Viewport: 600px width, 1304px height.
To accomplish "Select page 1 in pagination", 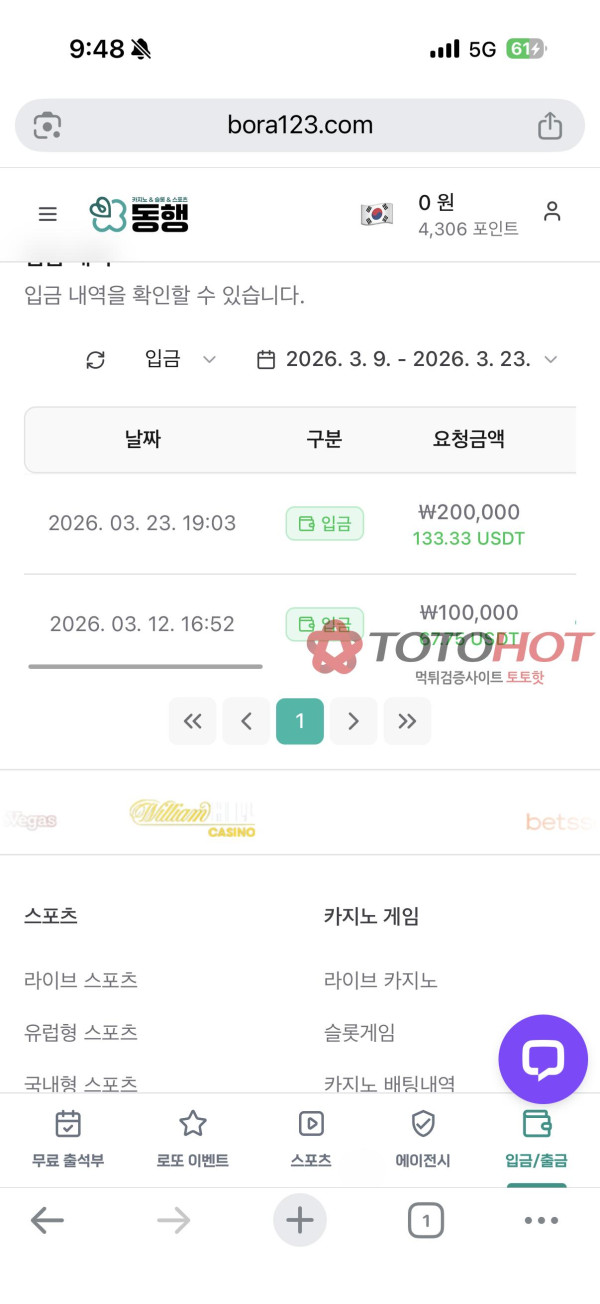I will pyautogui.click(x=300, y=721).
